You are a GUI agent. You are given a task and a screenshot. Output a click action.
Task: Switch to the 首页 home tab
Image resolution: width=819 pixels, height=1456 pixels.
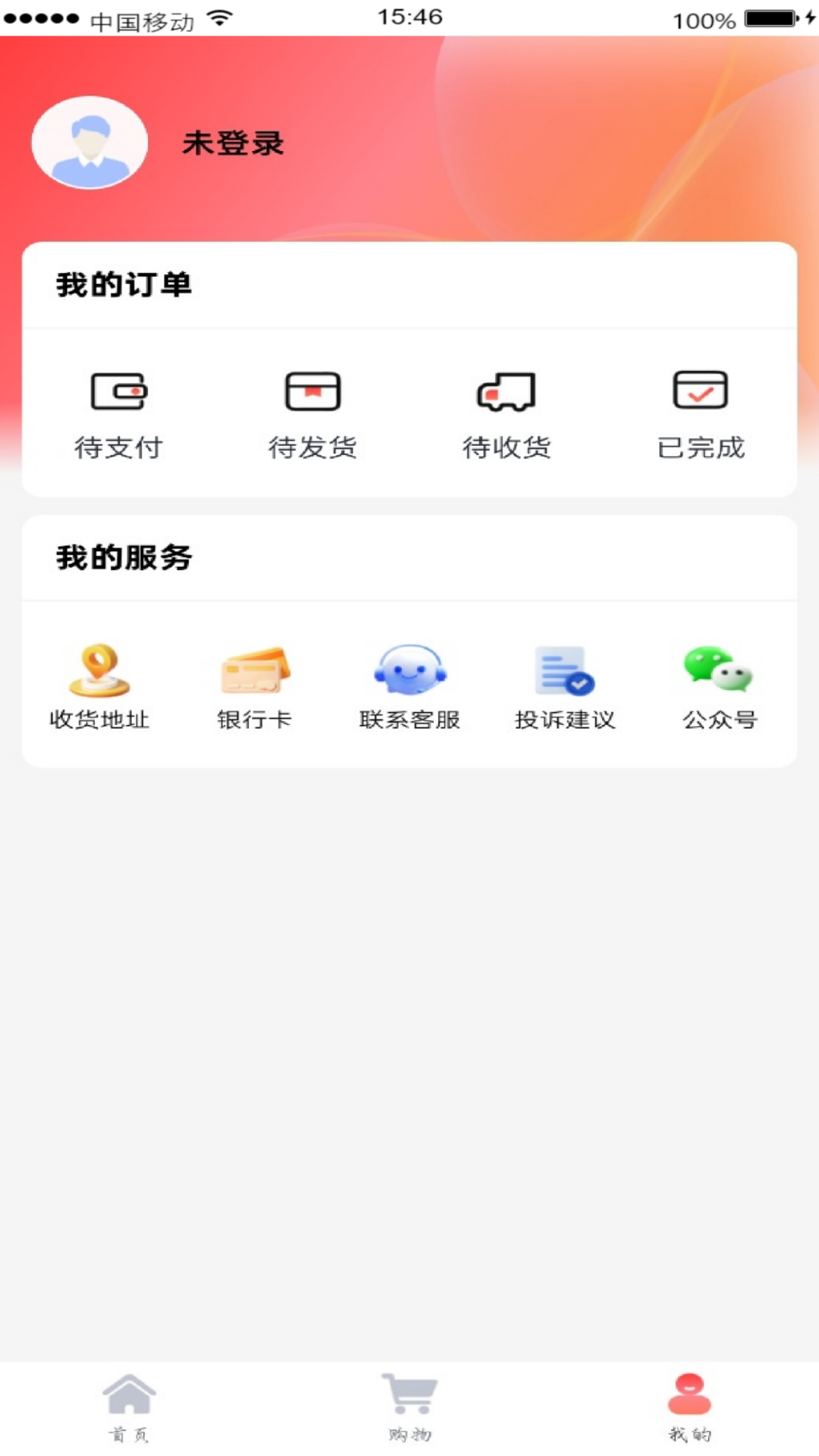[130, 1404]
